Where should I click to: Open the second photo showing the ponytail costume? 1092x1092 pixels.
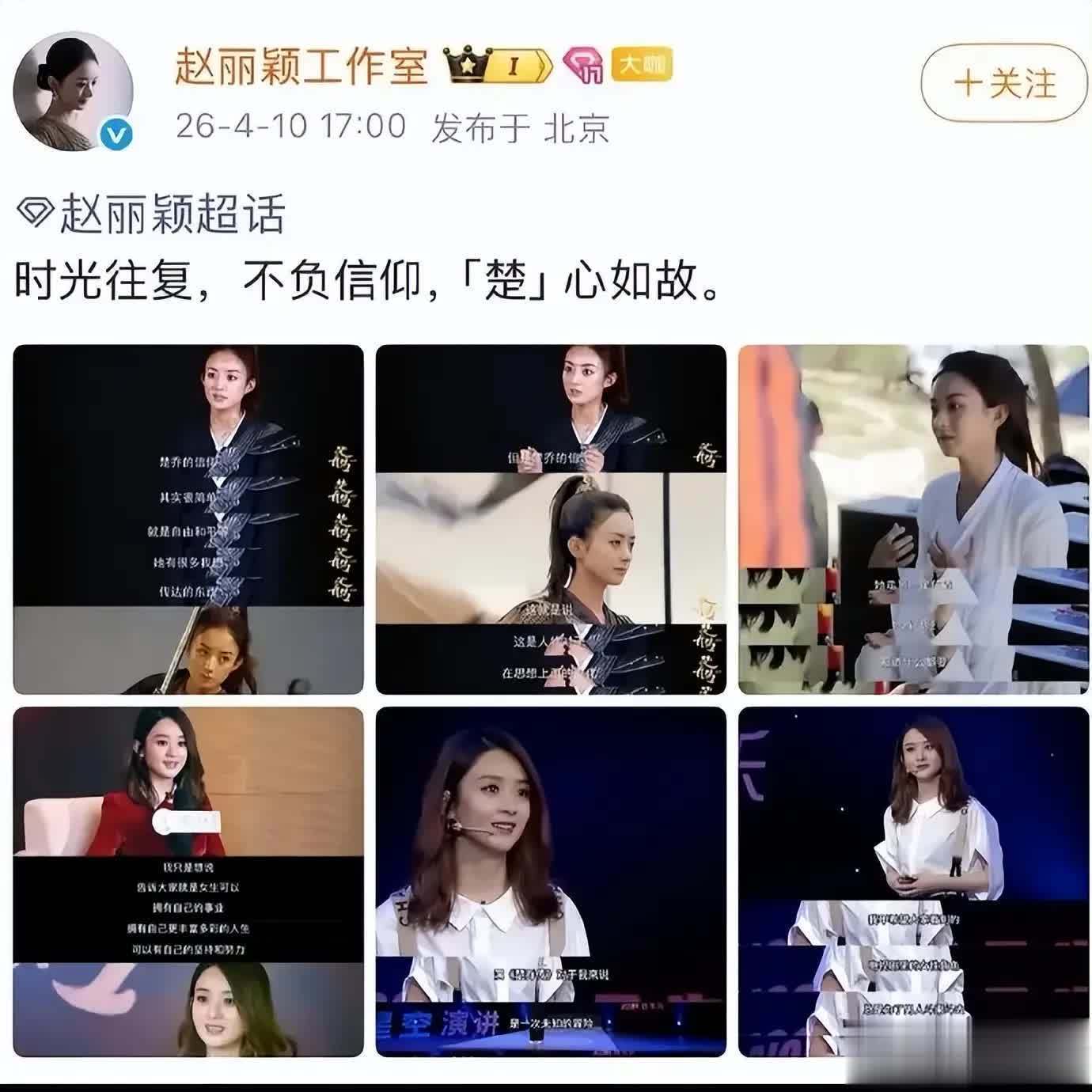click(551, 520)
